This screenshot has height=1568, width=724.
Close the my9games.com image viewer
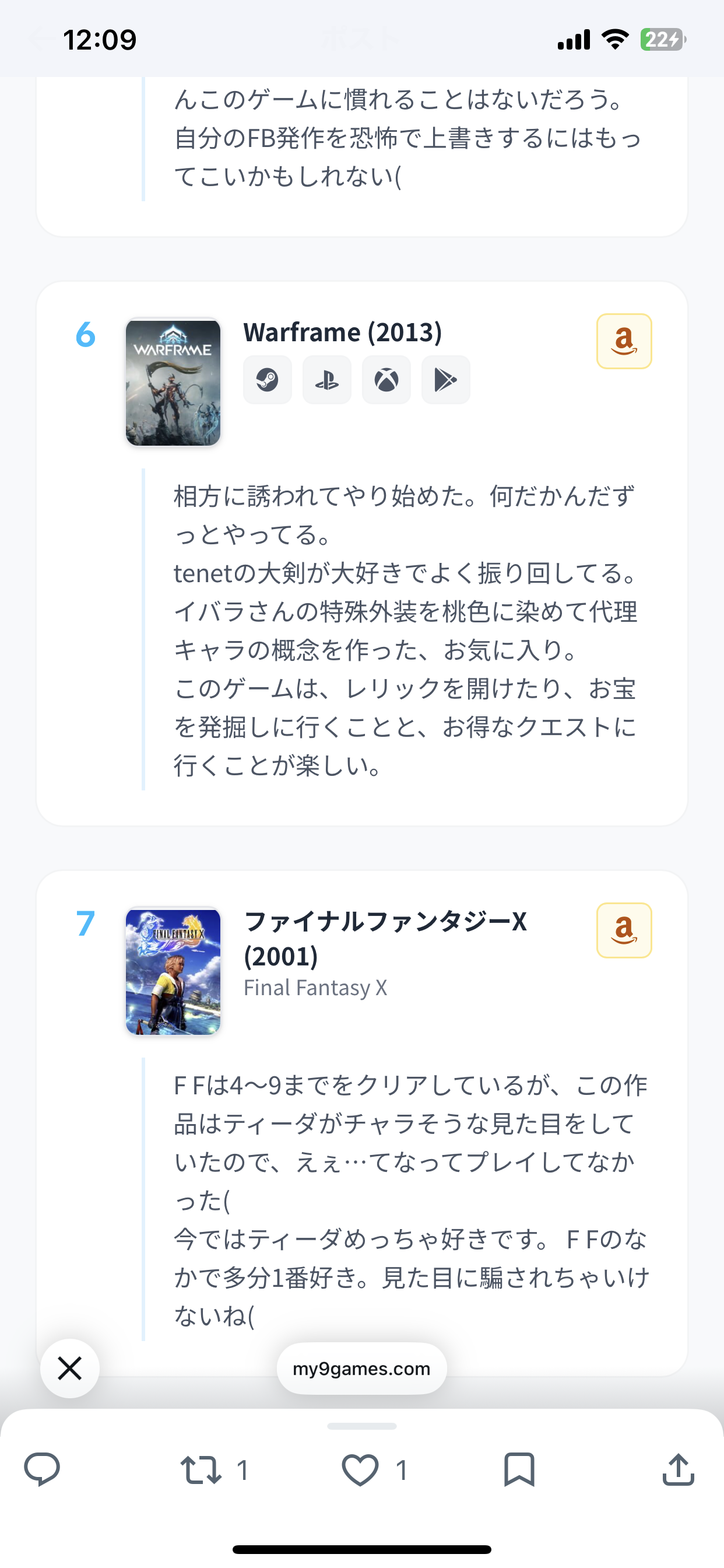[69, 1368]
